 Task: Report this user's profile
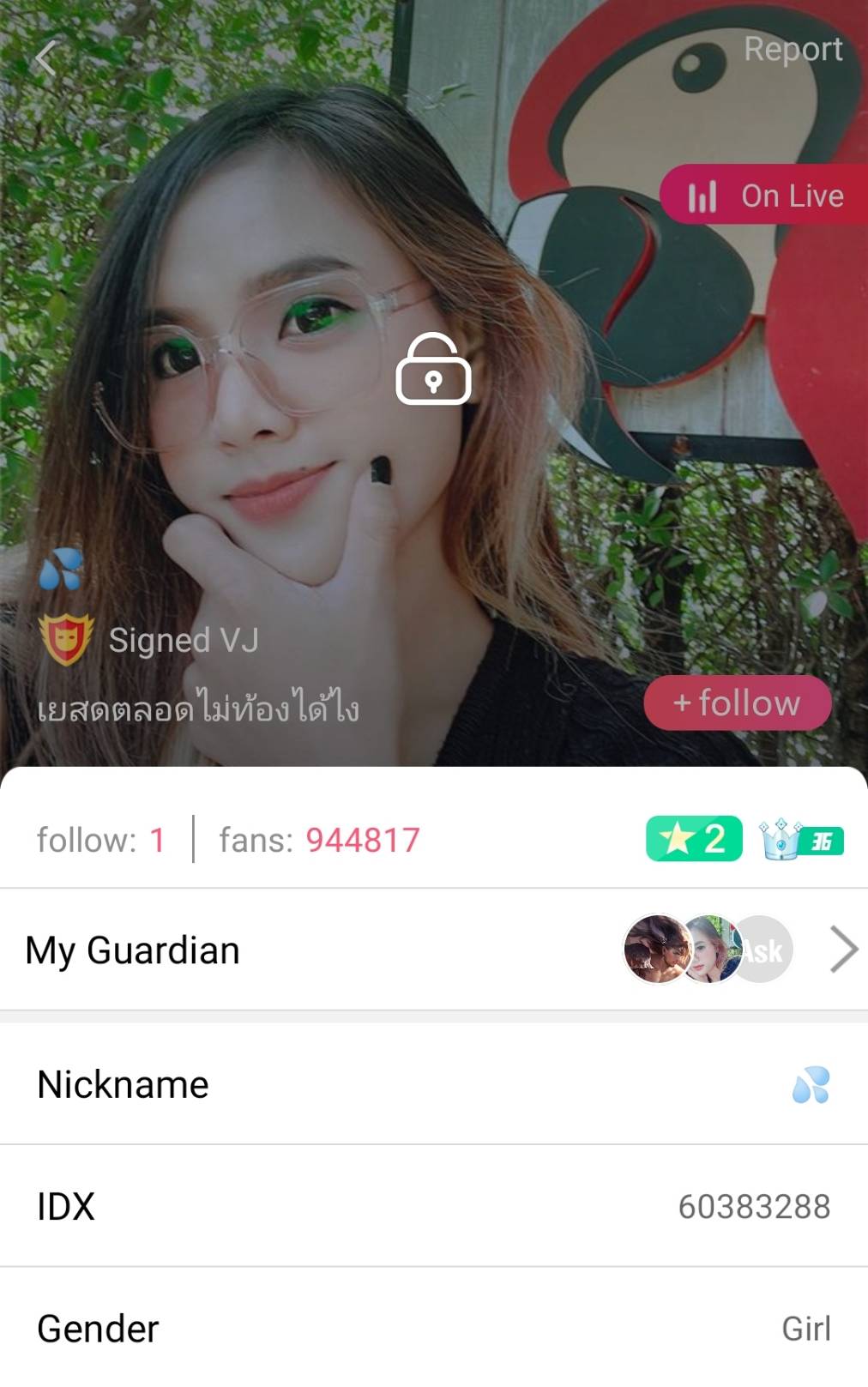pyautogui.click(x=793, y=49)
